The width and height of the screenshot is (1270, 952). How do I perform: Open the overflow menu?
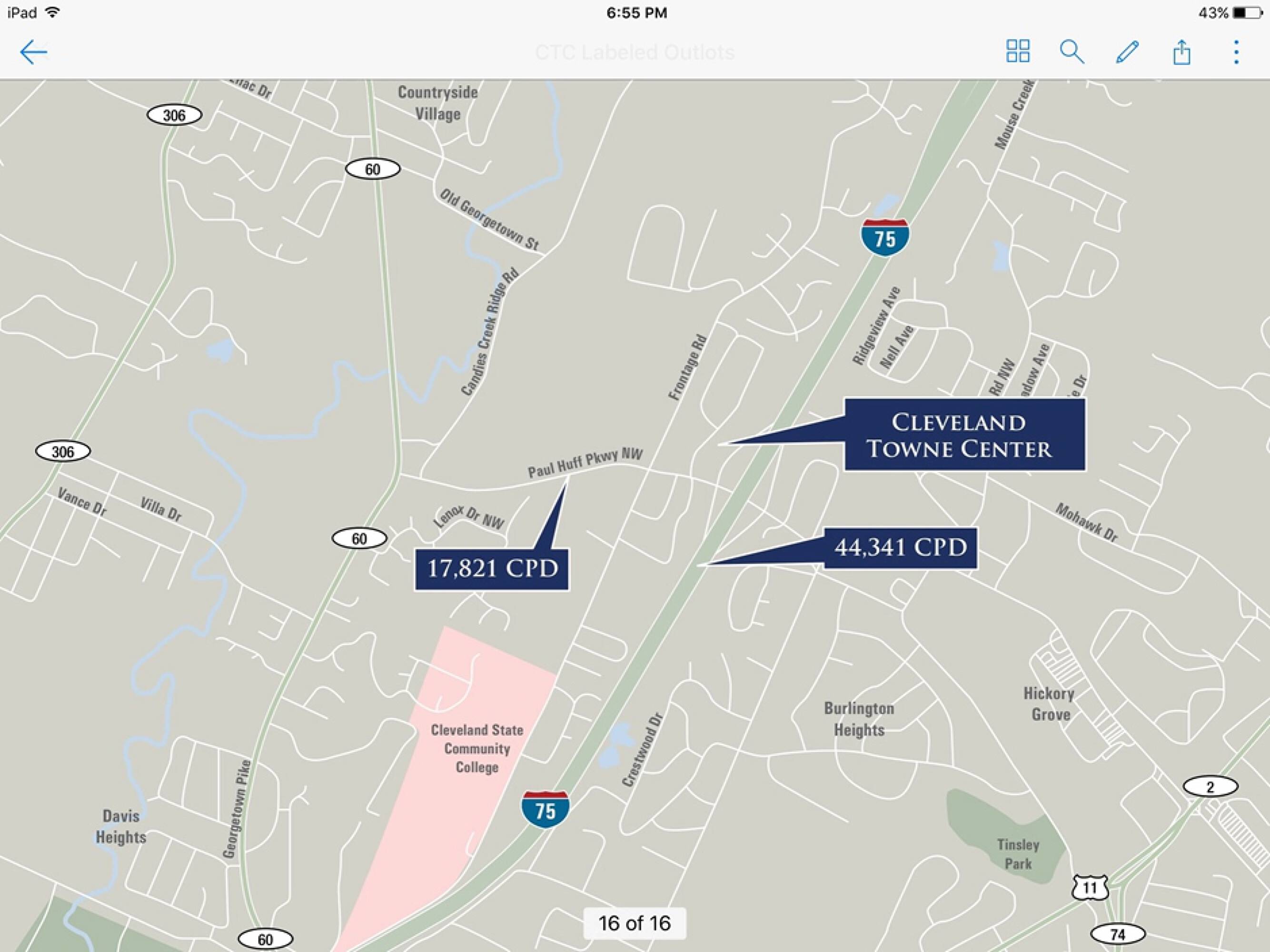click(x=1236, y=52)
